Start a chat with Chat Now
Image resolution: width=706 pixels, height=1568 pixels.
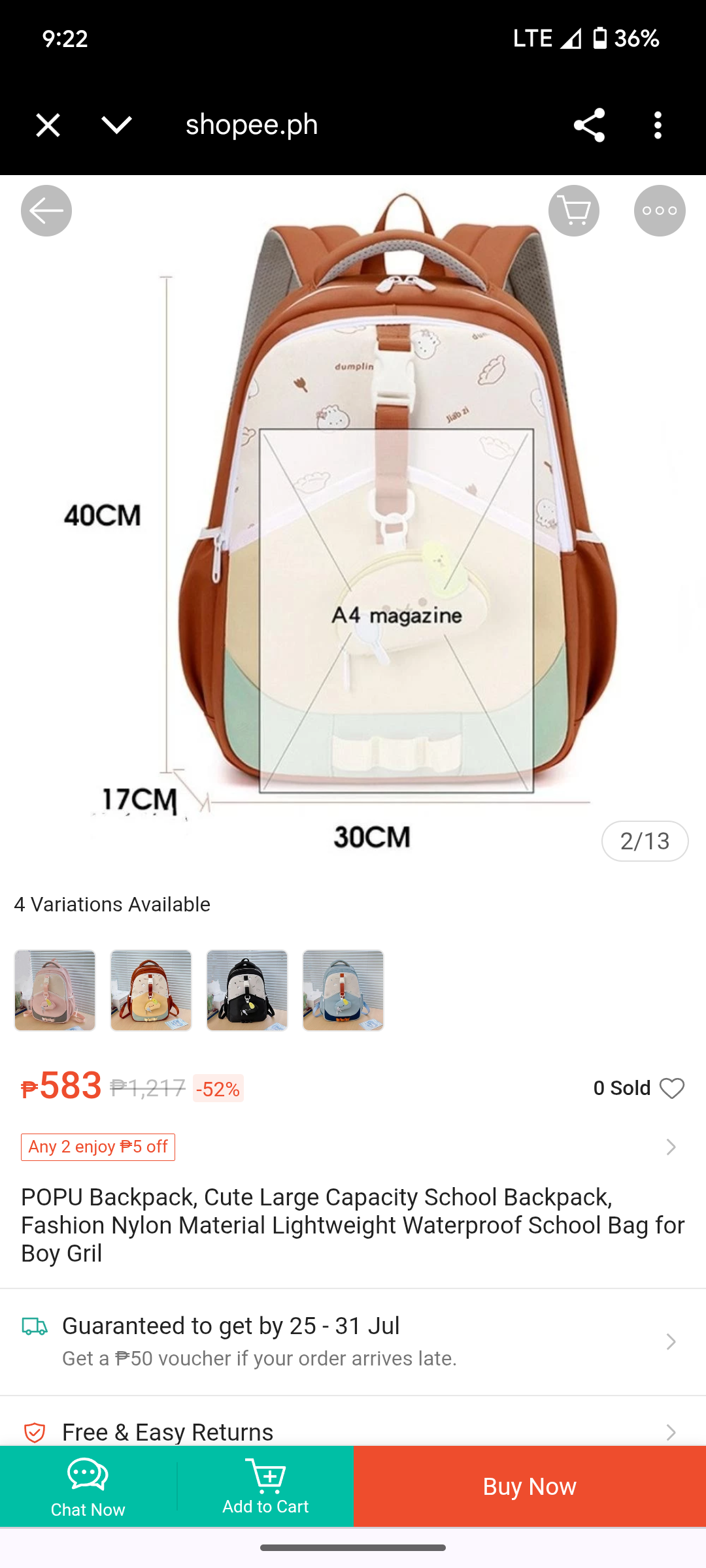click(88, 1486)
